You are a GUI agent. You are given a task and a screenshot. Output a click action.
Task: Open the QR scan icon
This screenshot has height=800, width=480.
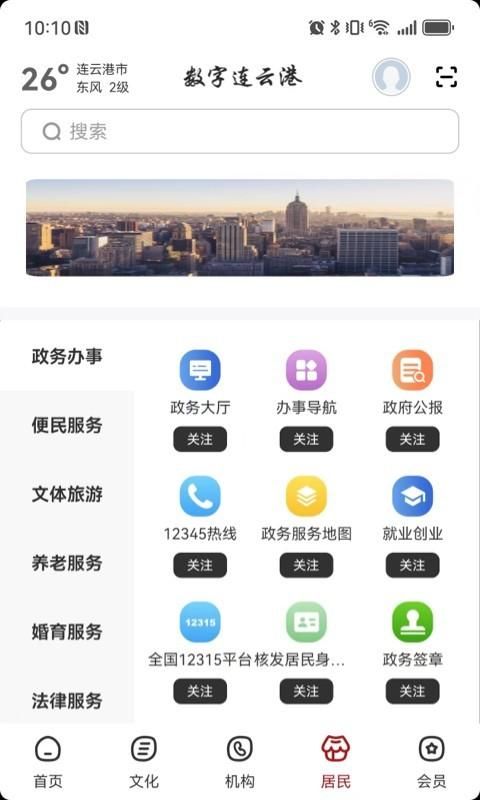click(x=446, y=77)
